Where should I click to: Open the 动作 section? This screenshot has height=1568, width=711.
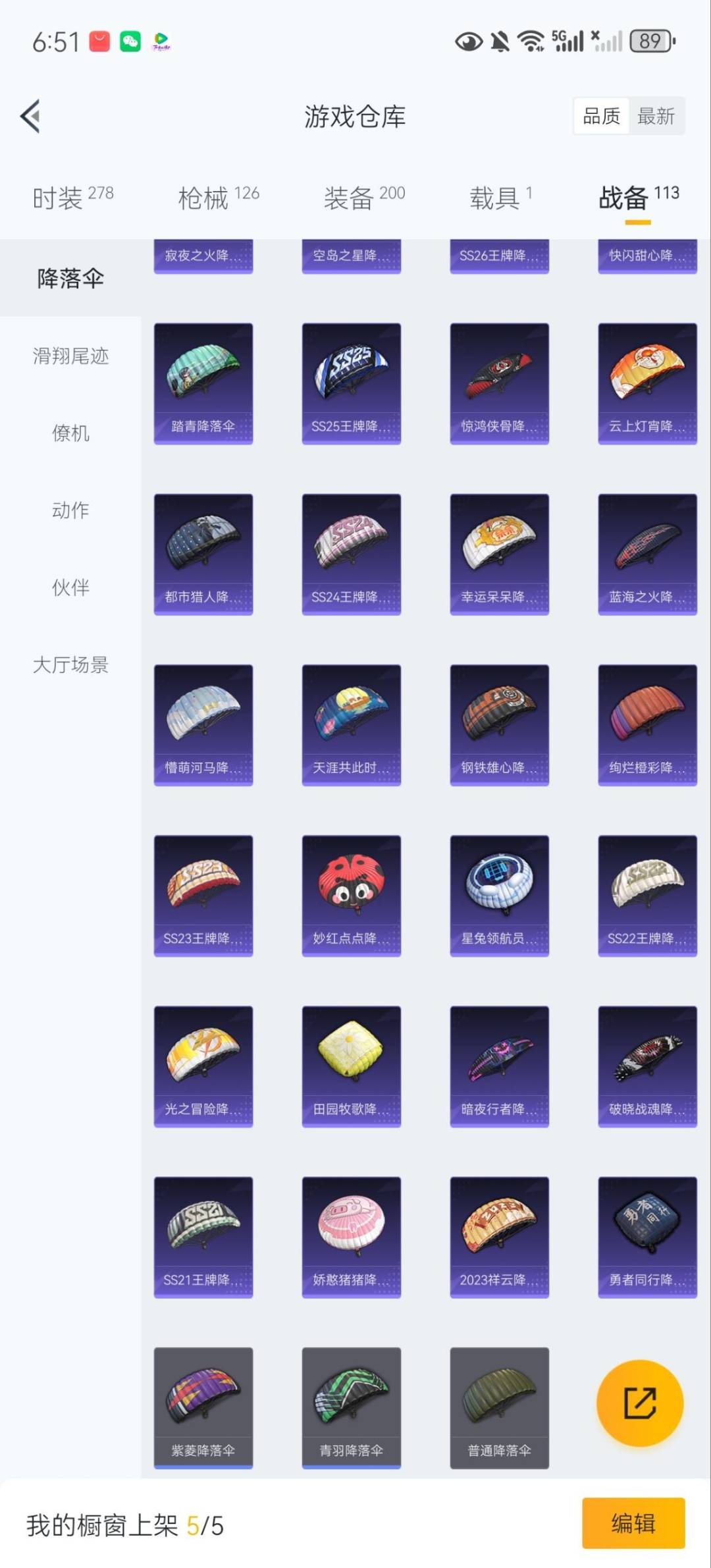click(x=70, y=511)
